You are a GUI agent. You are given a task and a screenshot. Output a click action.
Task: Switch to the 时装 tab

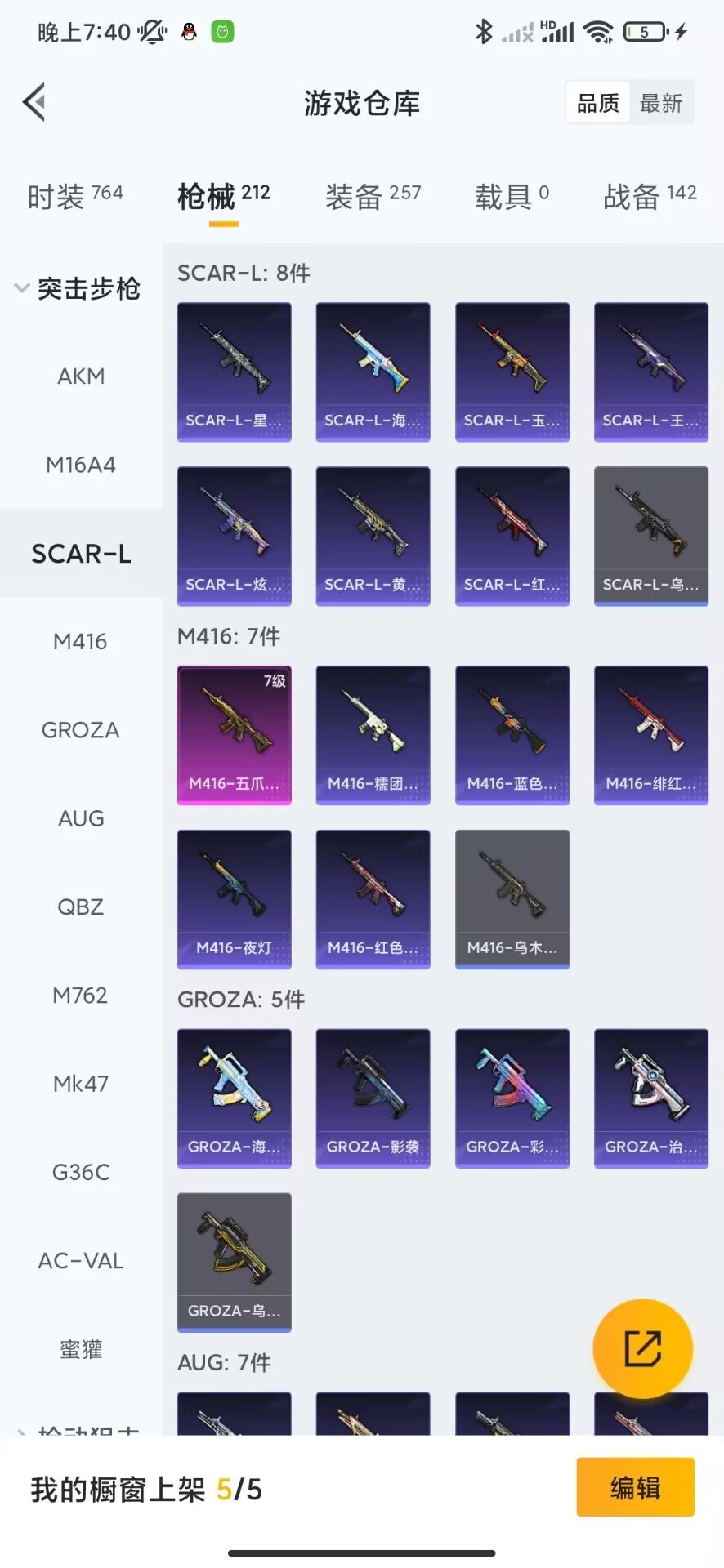pyautogui.click(x=74, y=196)
